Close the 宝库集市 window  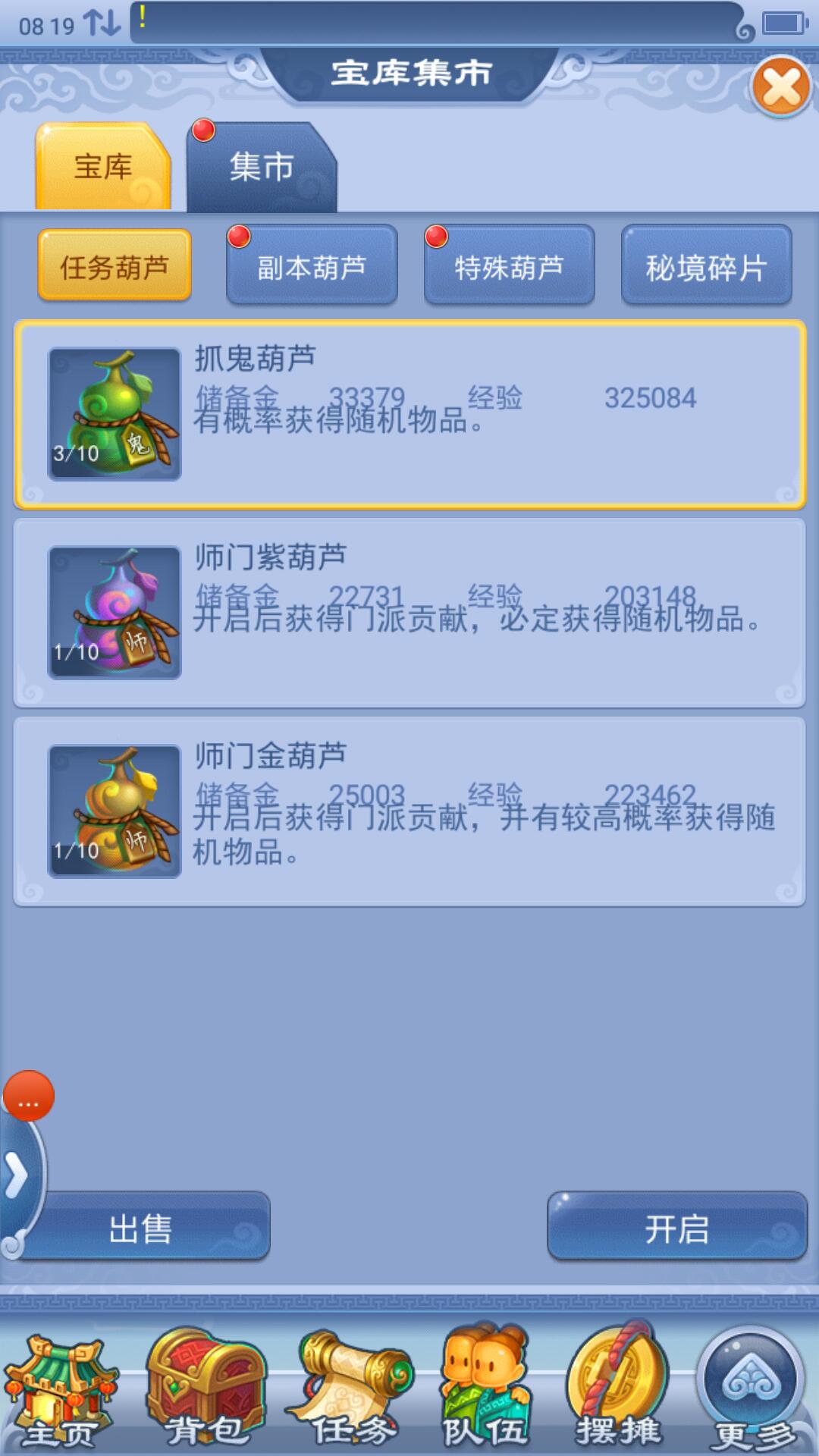click(781, 86)
